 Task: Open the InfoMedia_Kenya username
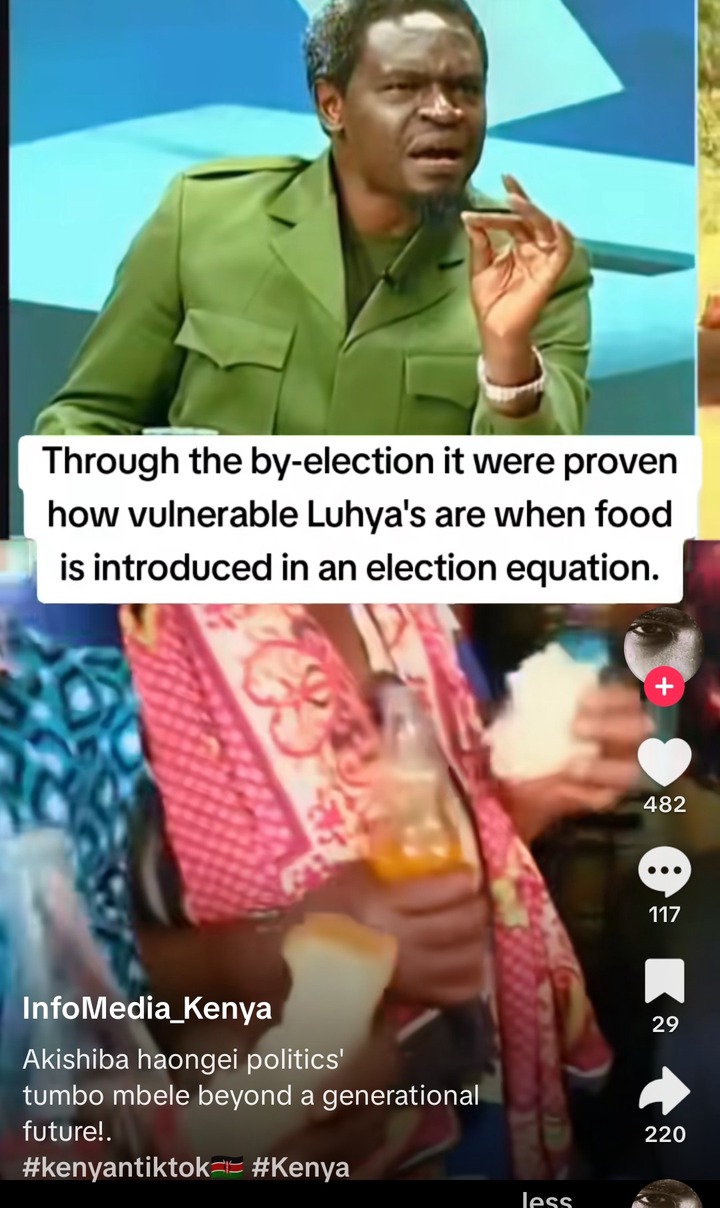coord(147,1008)
